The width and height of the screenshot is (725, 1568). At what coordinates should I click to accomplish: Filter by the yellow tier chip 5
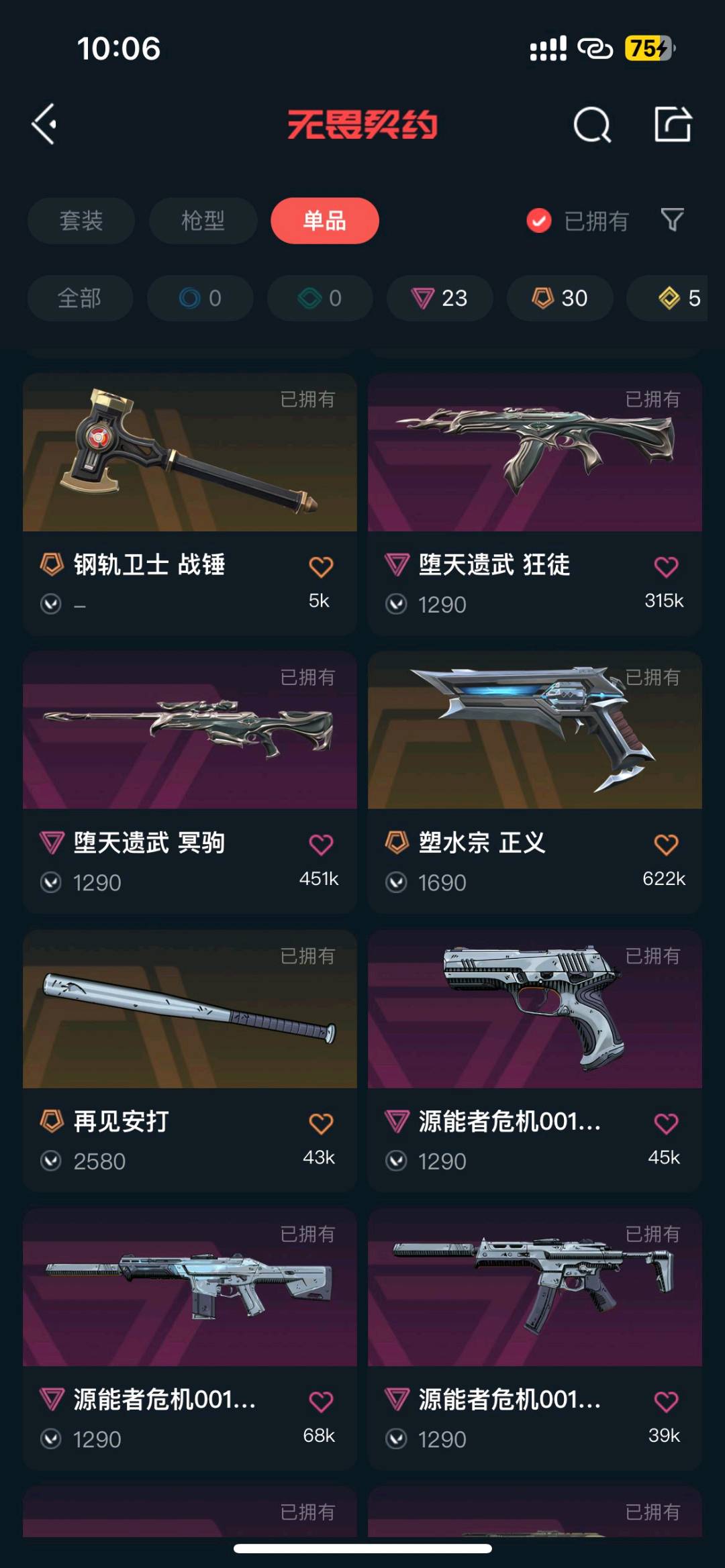click(x=678, y=298)
